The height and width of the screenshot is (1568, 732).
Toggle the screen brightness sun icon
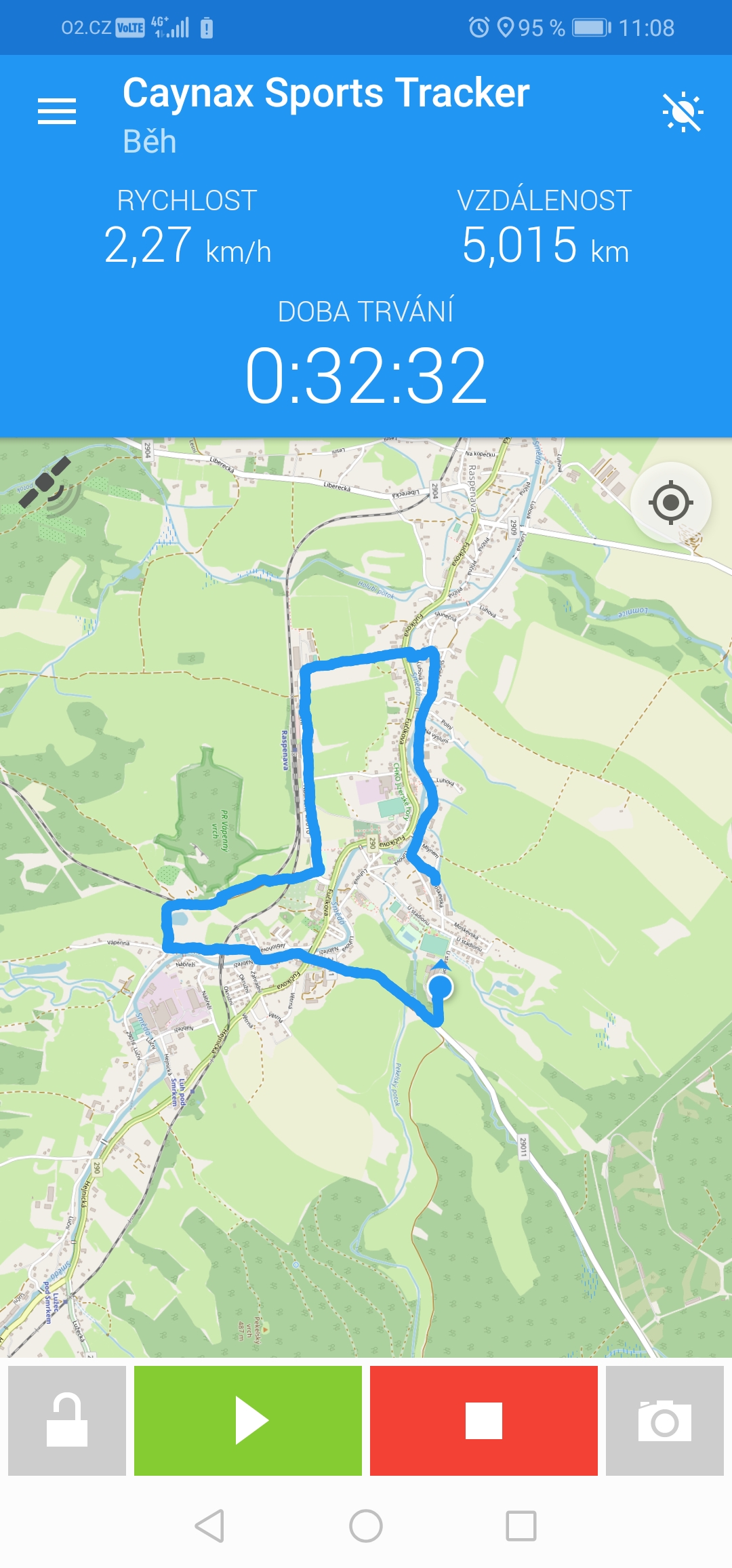click(x=683, y=111)
